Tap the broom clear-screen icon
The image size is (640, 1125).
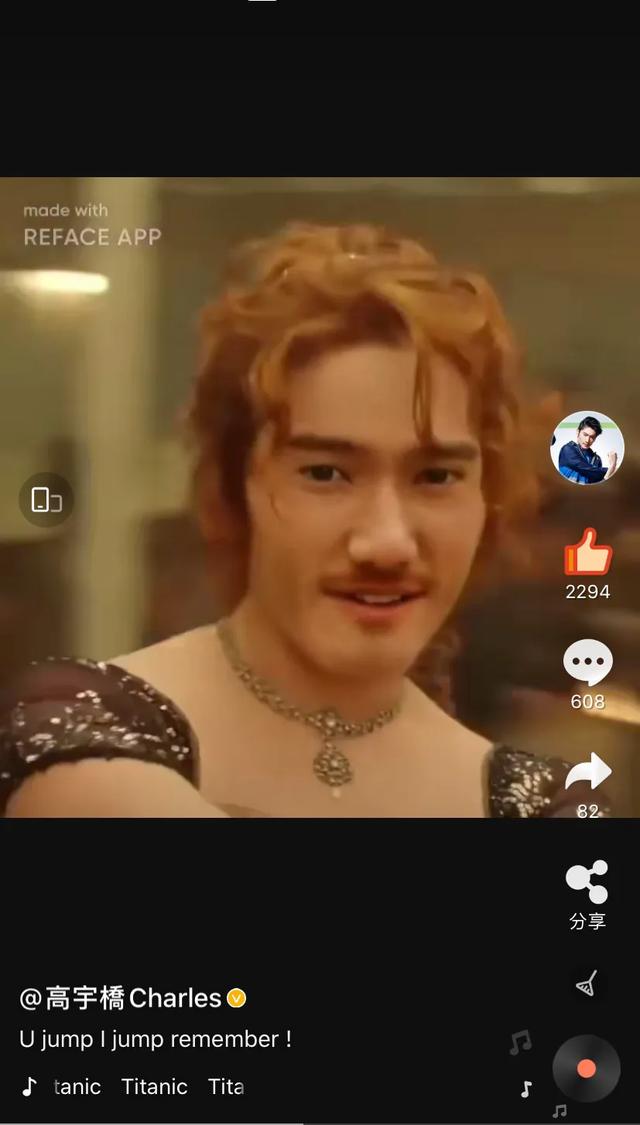[587, 984]
